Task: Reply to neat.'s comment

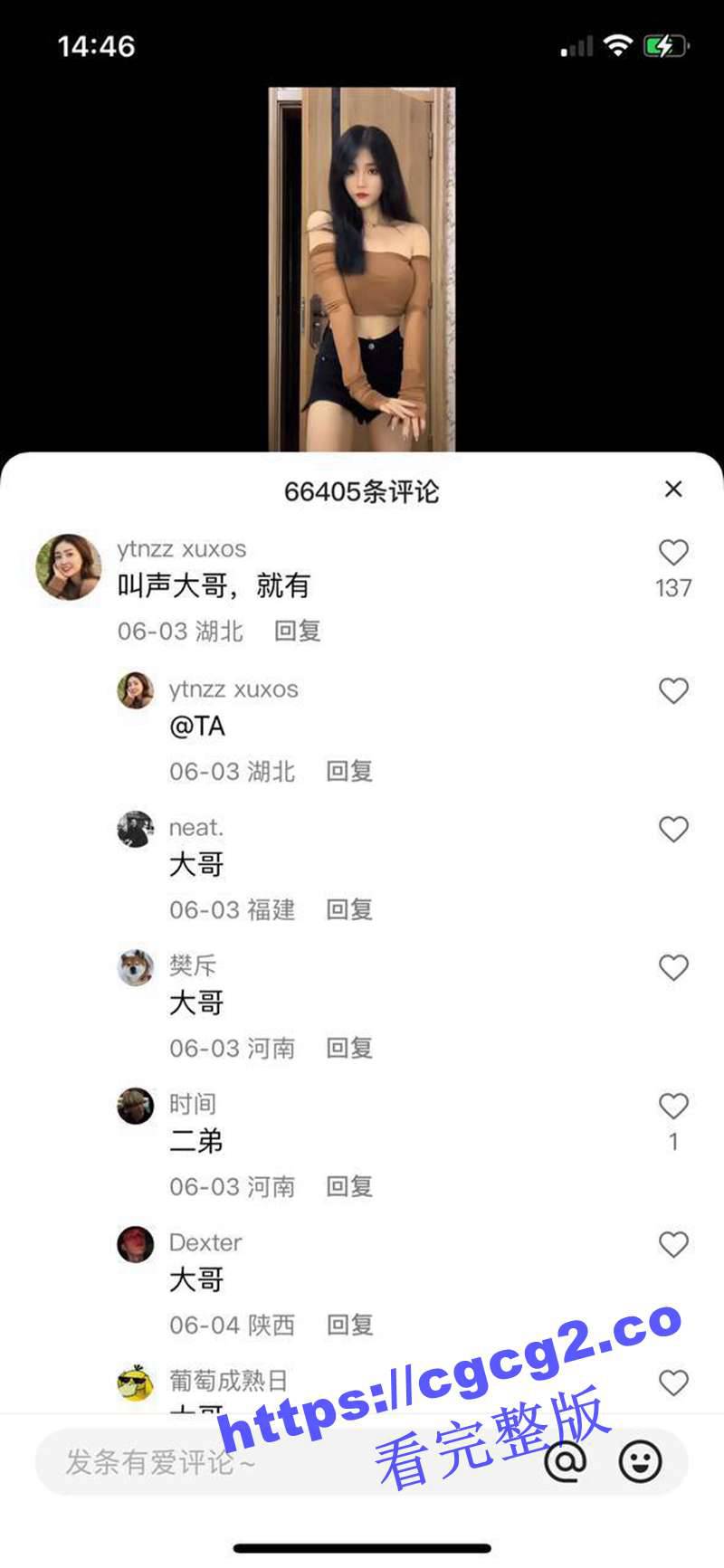Action: (x=349, y=909)
